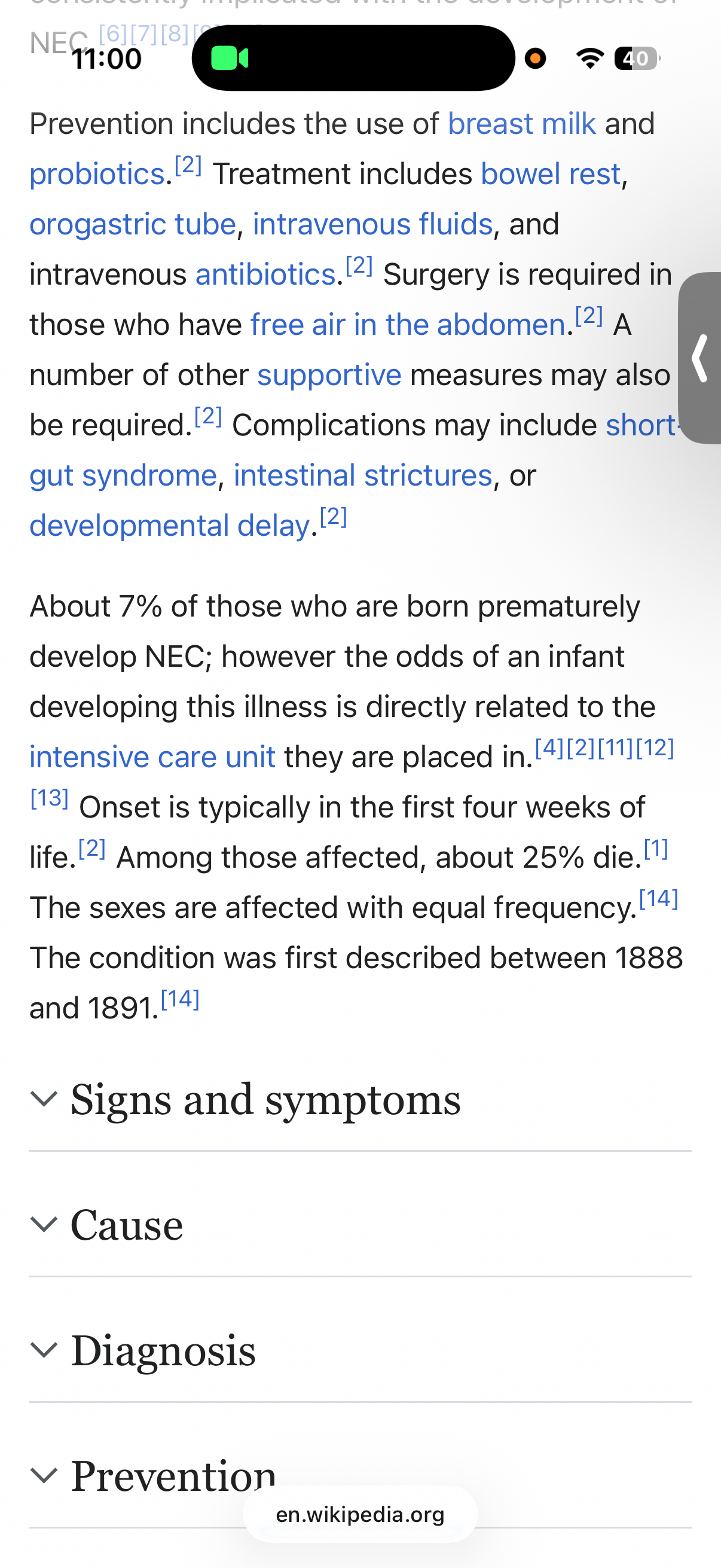Viewport: 721px width, 1568px height.
Task: Show the en.wikipedia.org address bar
Action: pyautogui.click(x=360, y=1515)
